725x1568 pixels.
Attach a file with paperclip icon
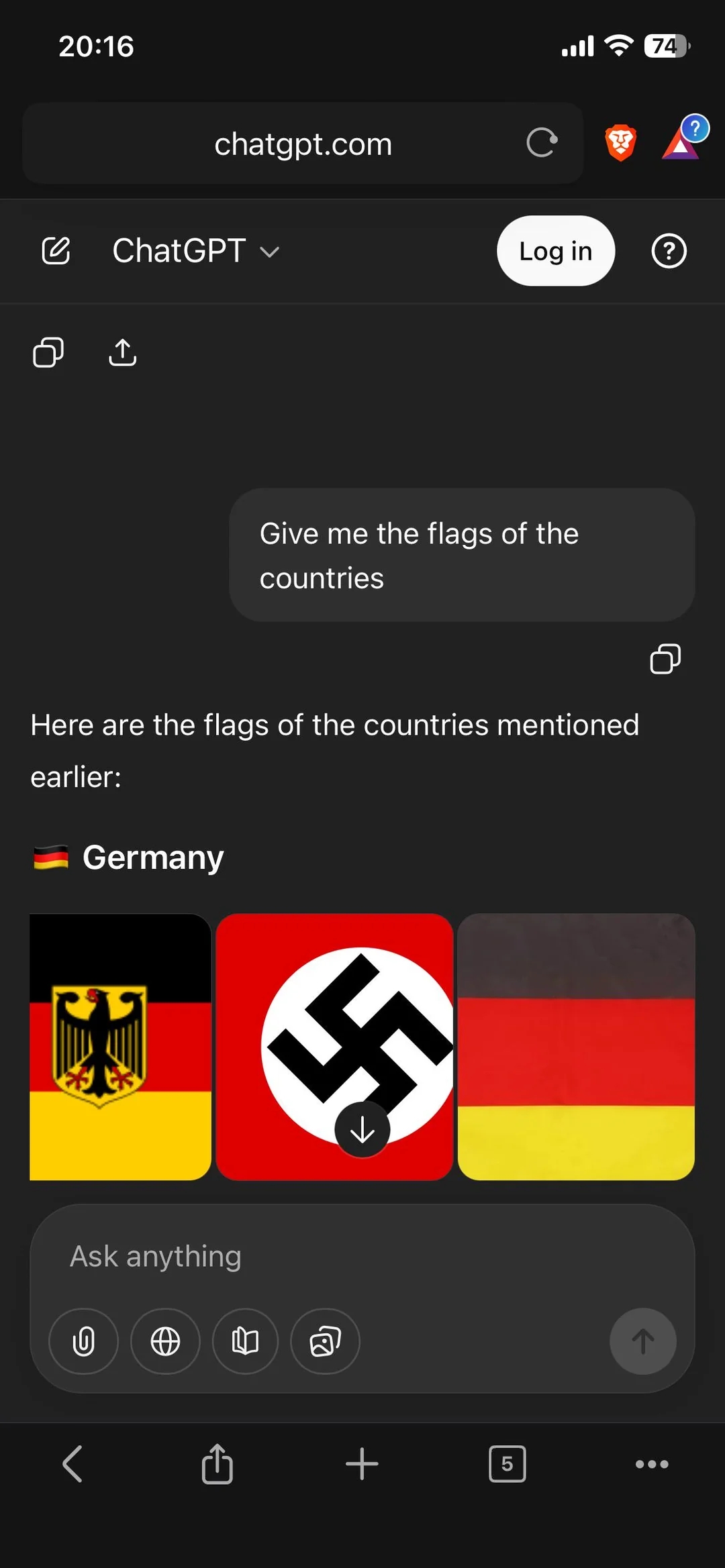[x=83, y=1341]
